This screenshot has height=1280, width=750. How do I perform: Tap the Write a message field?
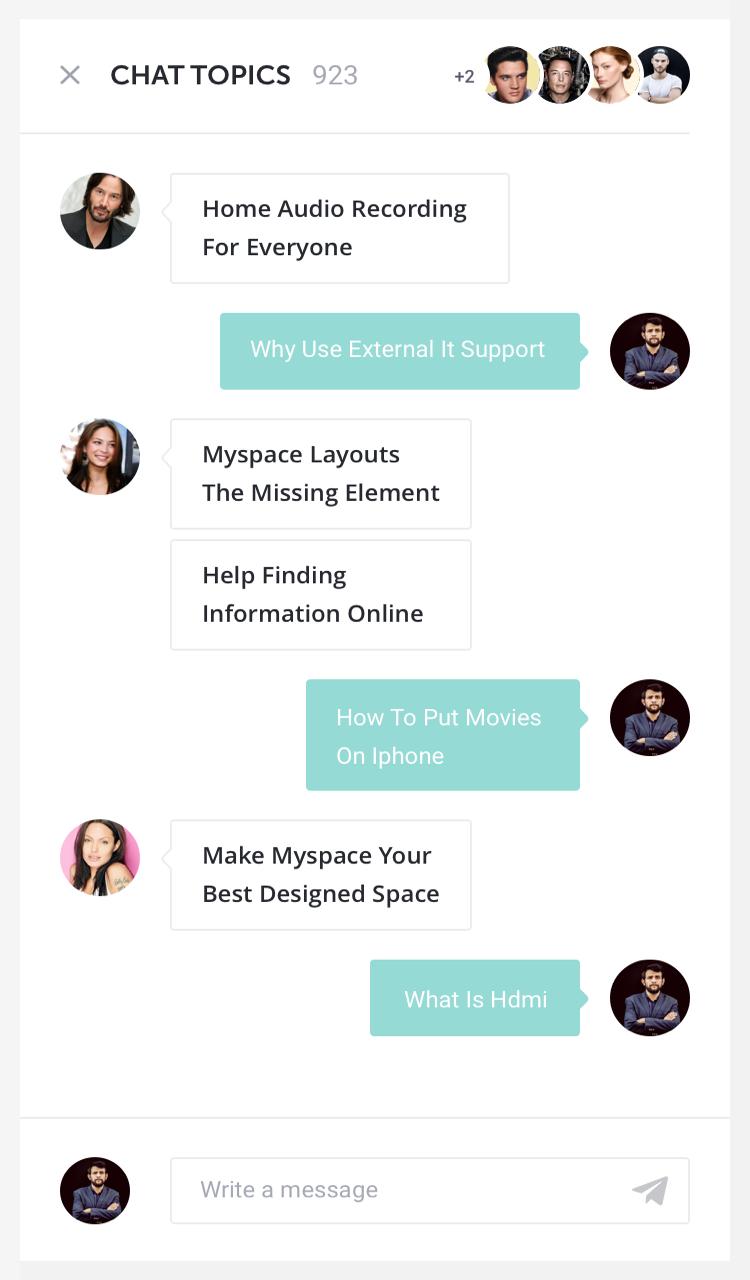click(400, 1190)
